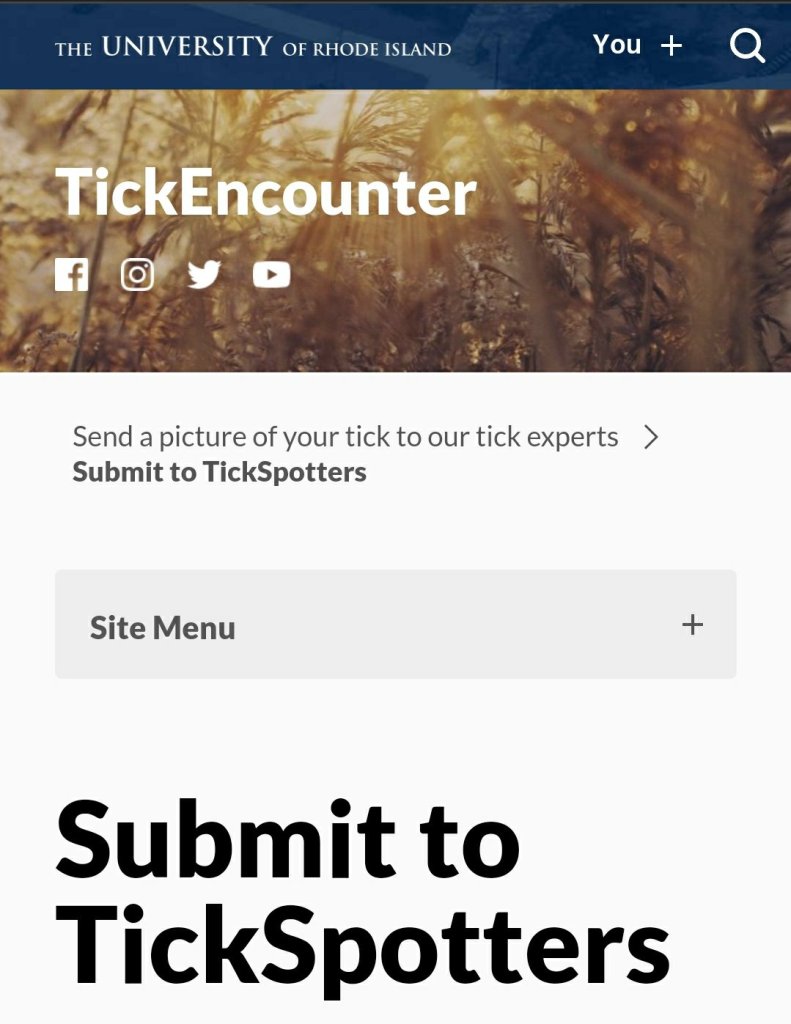
Task: Go to the TickEncounter home
Action: coord(266,193)
